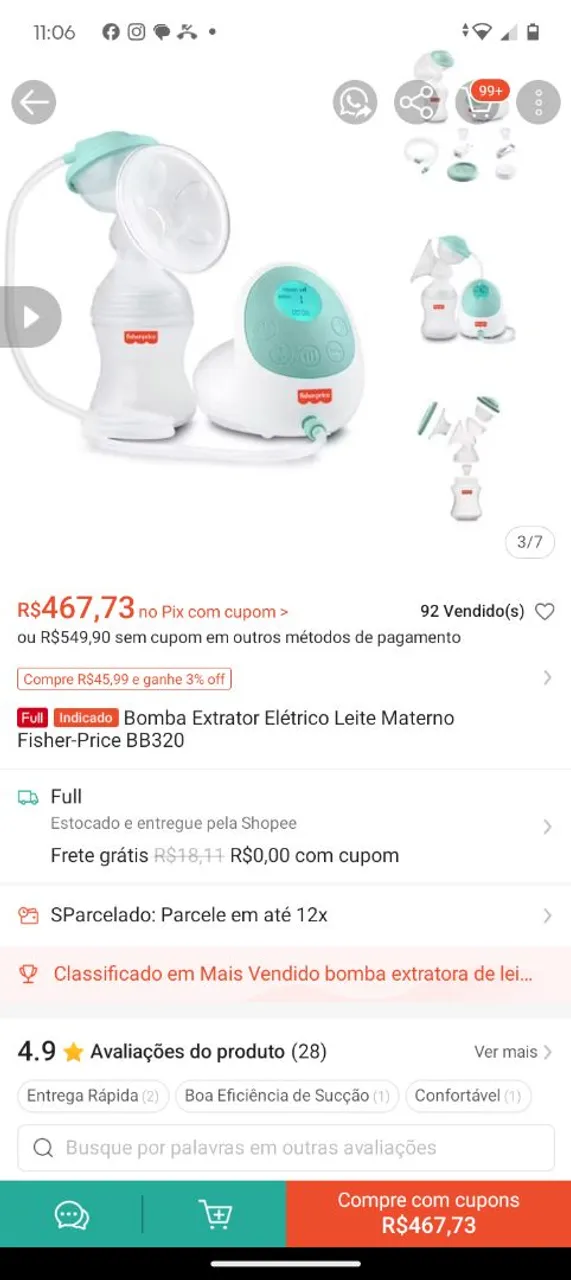Screen dimensions: 571x1280
Task: Play the product video
Action: [29, 317]
